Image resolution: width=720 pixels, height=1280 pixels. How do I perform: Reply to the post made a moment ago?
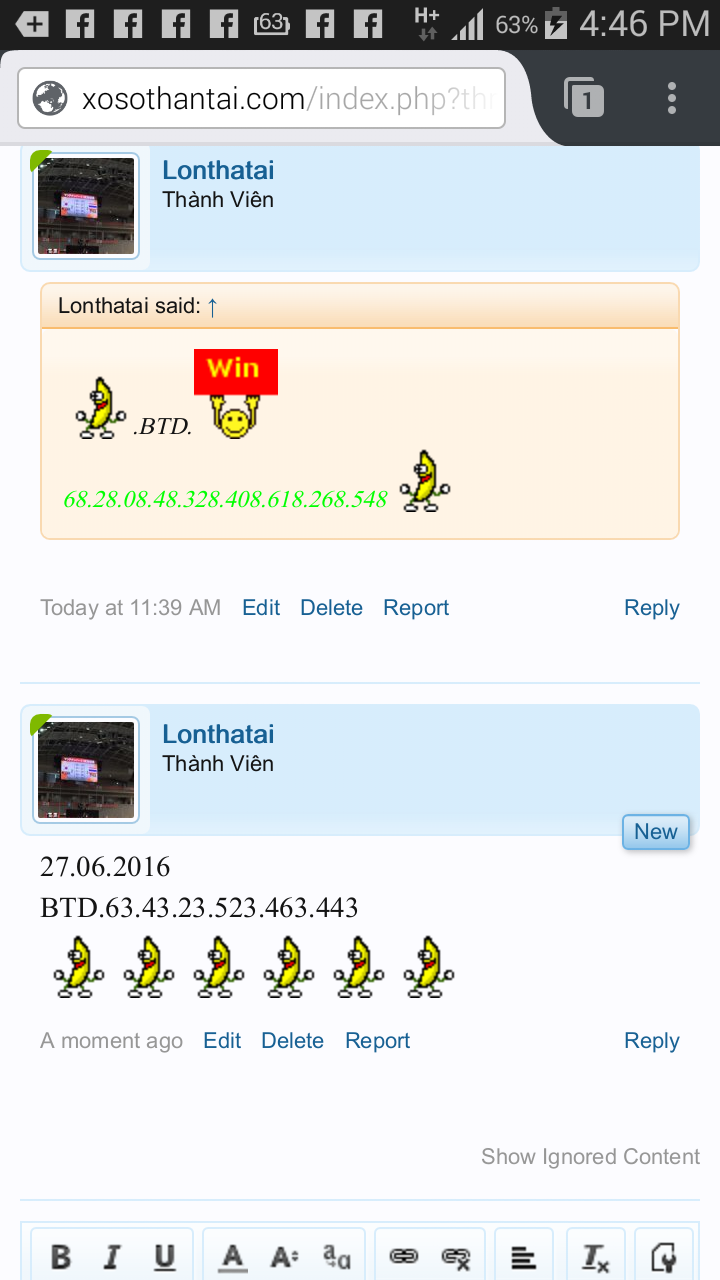[x=652, y=1041]
